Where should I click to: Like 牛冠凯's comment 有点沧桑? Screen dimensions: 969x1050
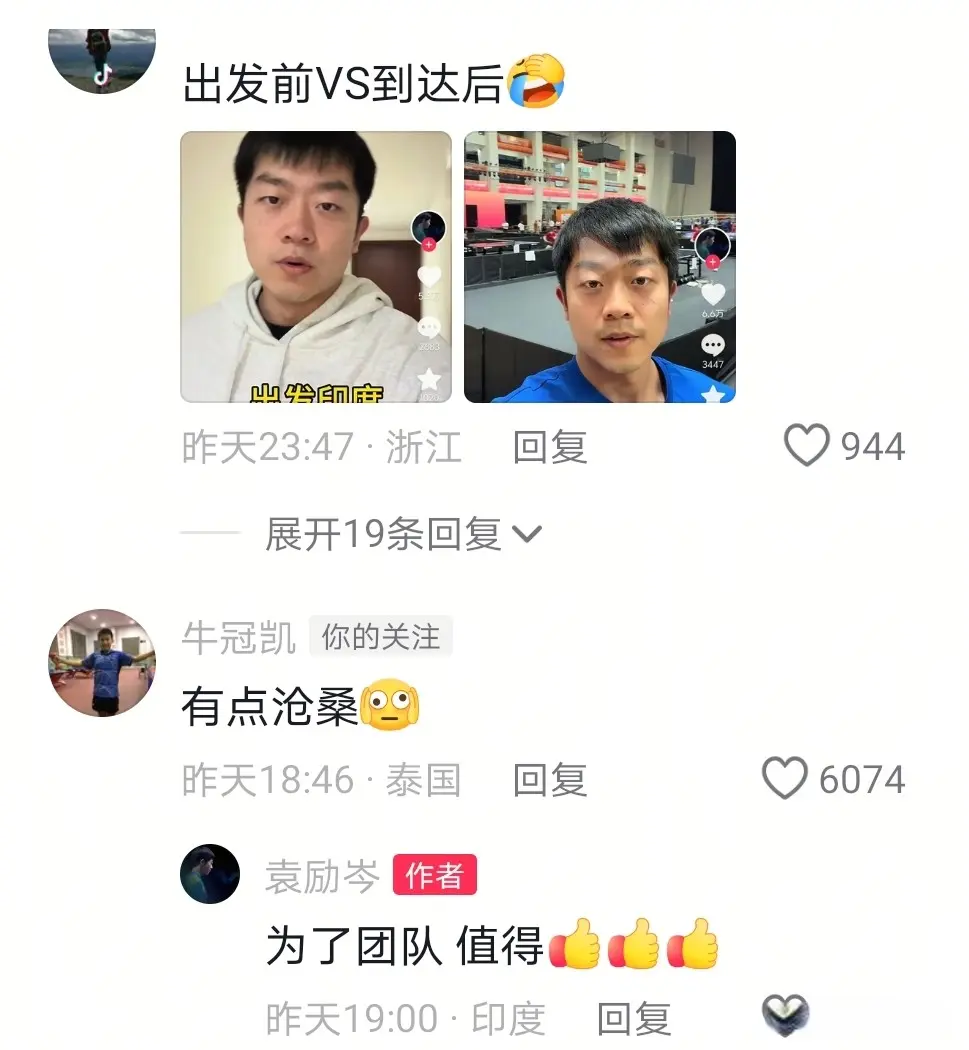(x=785, y=779)
